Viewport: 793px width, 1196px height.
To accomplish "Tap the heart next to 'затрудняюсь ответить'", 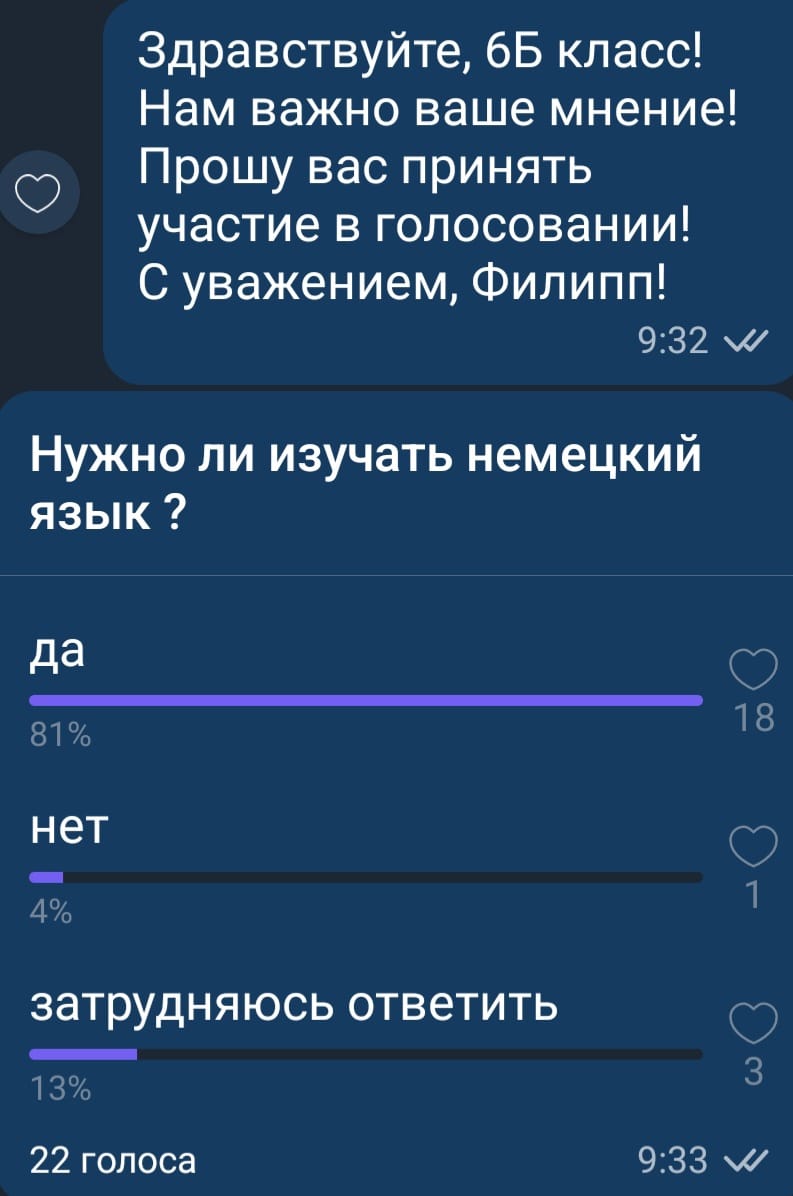I will click(753, 1023).
